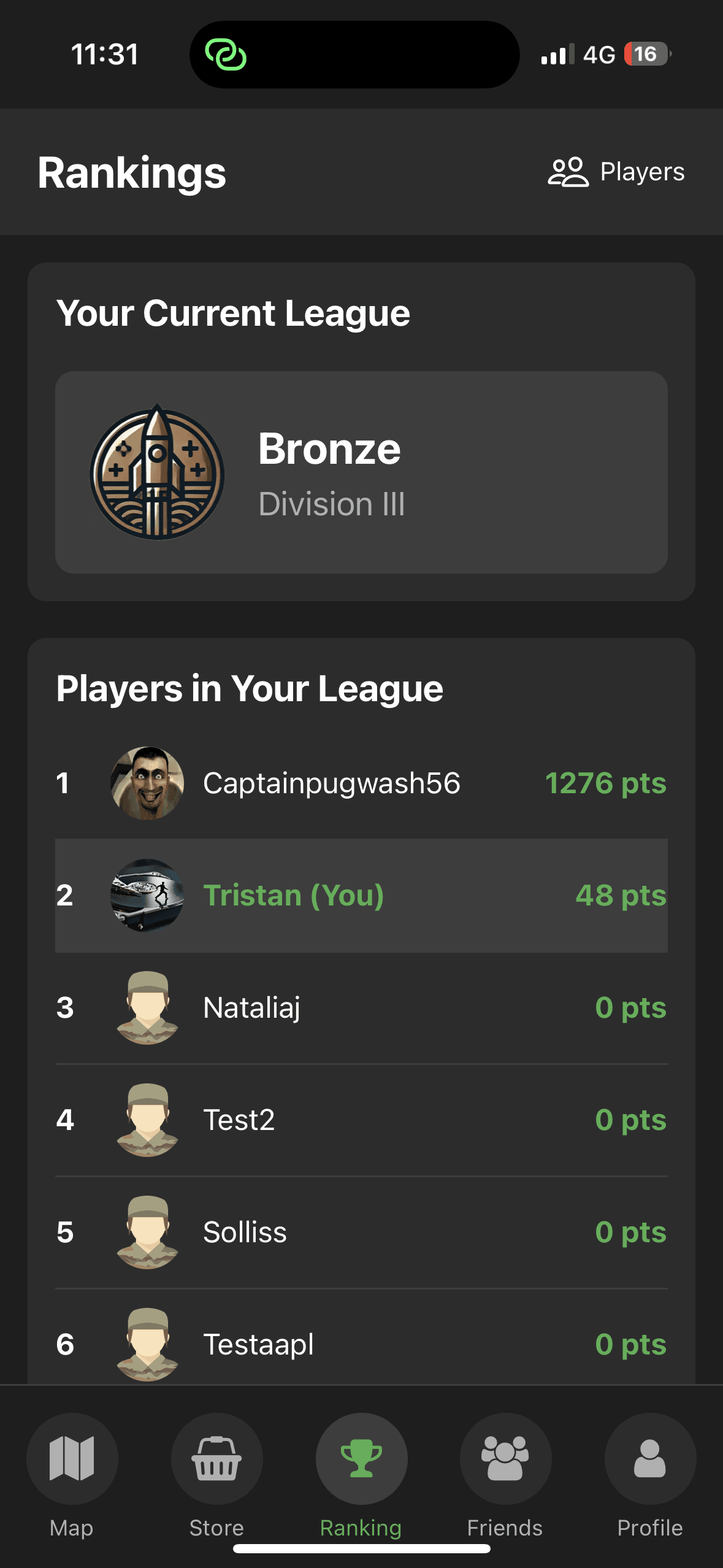Go to the Store tab
The width and height of the screenshot is (723, 1568).
click(x=216, y=1472)
